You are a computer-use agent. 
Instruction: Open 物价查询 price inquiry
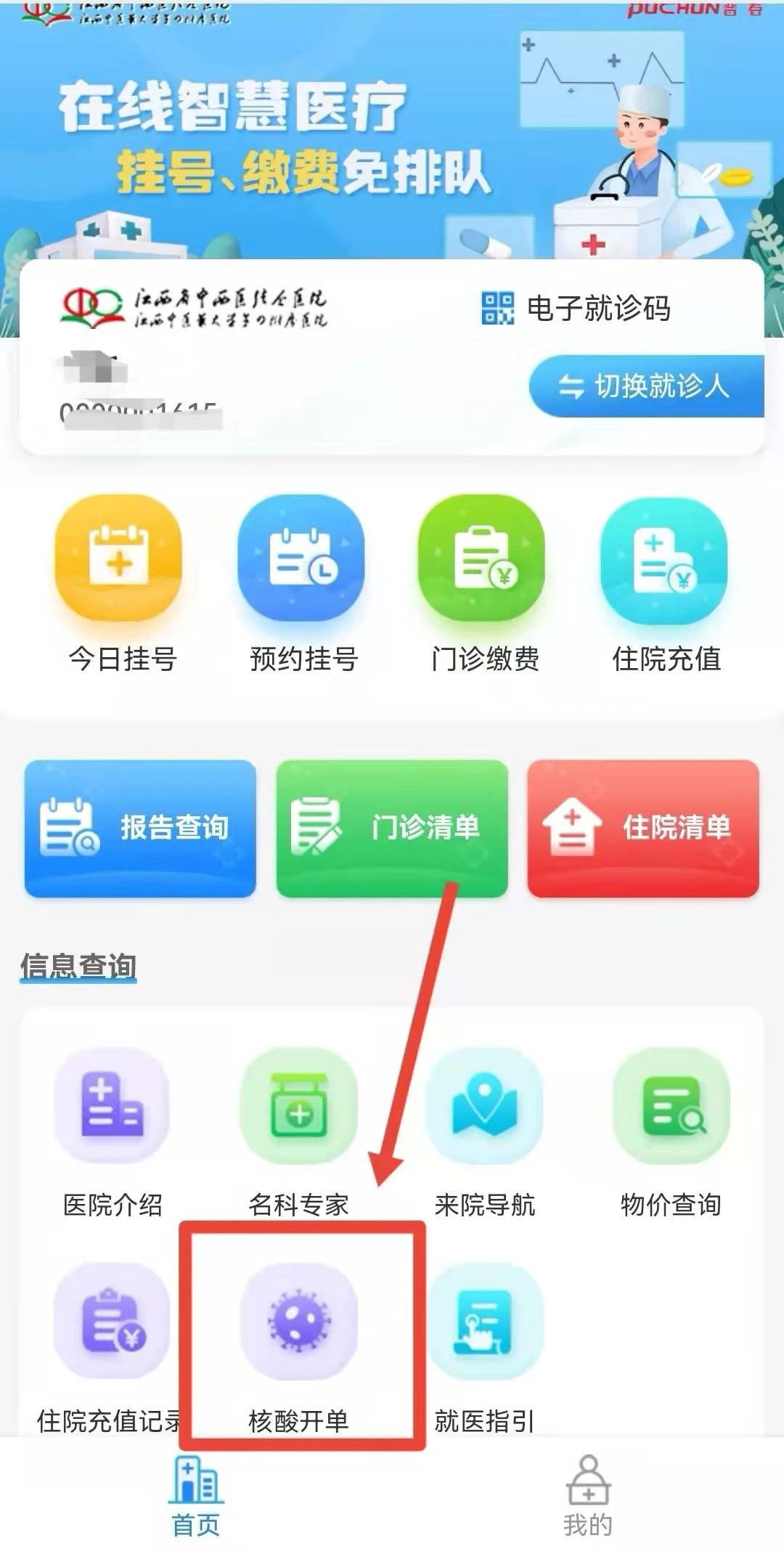point(671,1133)
